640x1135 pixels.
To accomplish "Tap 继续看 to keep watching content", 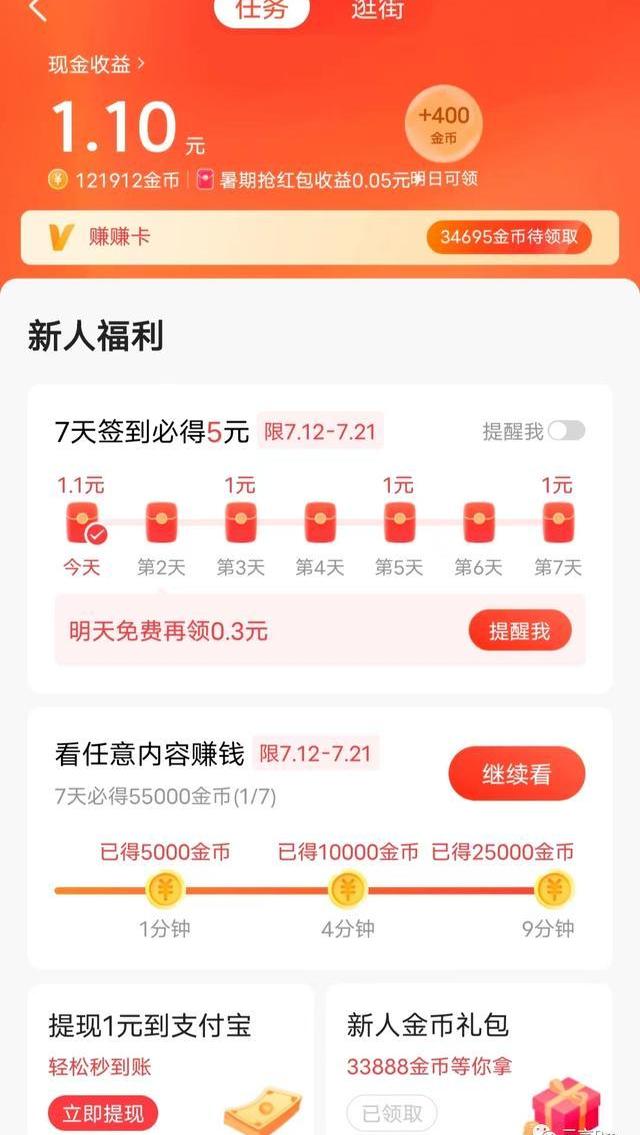I will [516, 774].
